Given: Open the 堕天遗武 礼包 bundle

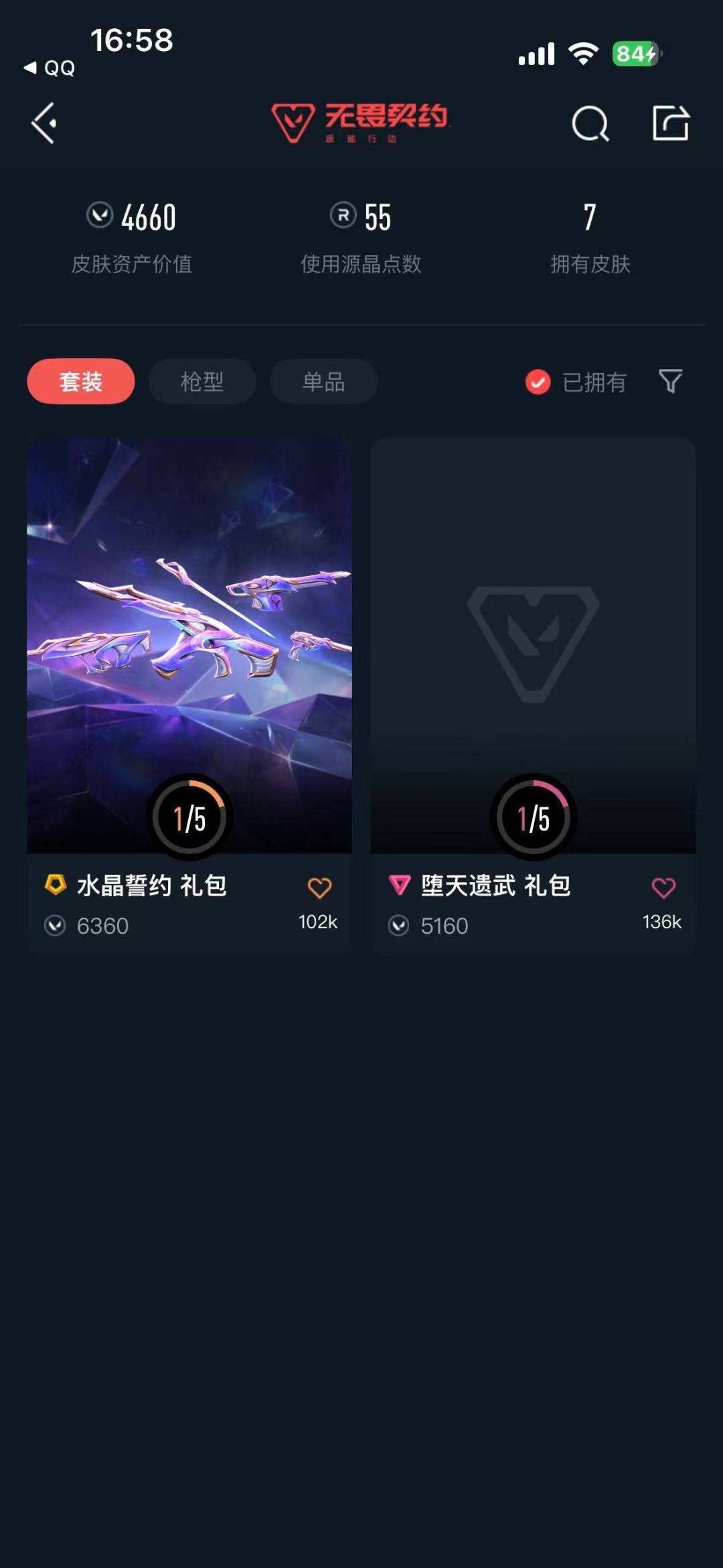Looking at the screenshot, I should pos(495,885).
